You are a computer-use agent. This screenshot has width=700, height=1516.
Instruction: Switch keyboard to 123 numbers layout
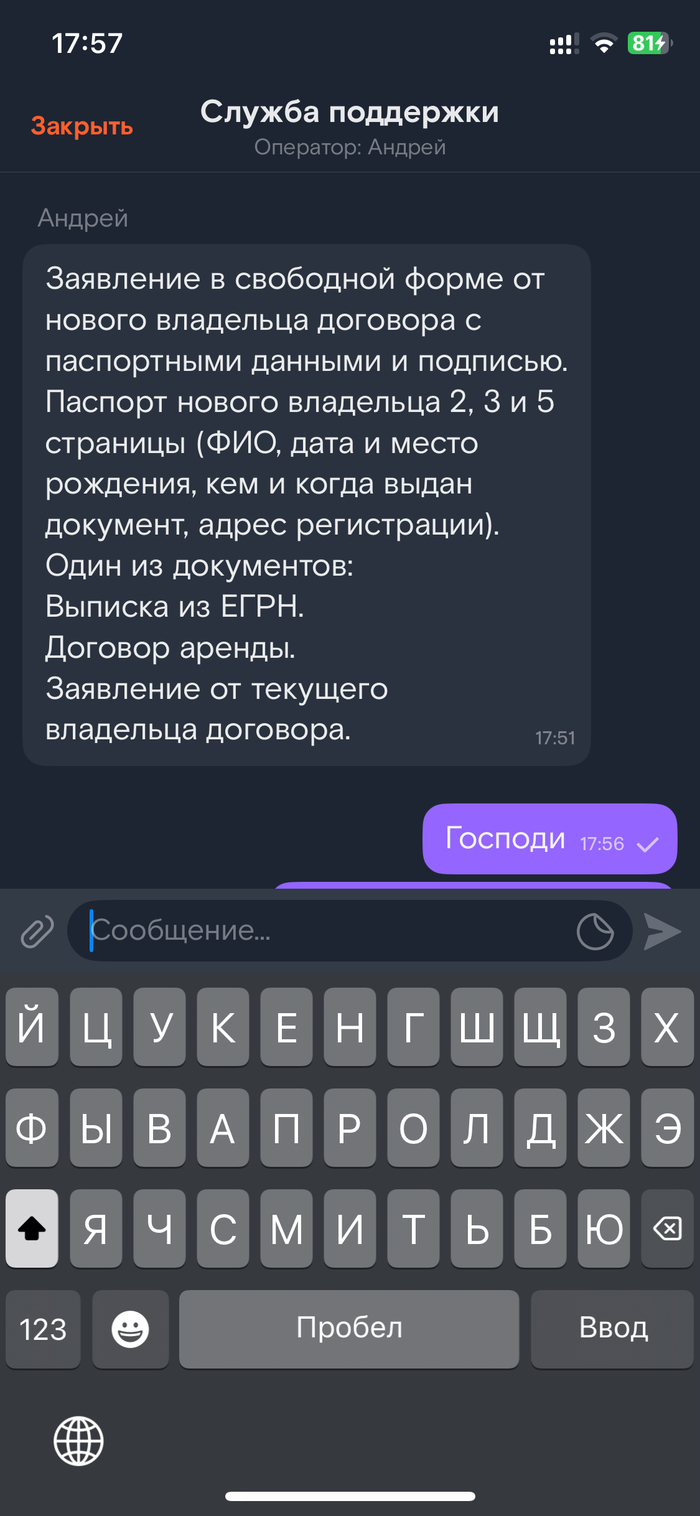click(43, 1329)
